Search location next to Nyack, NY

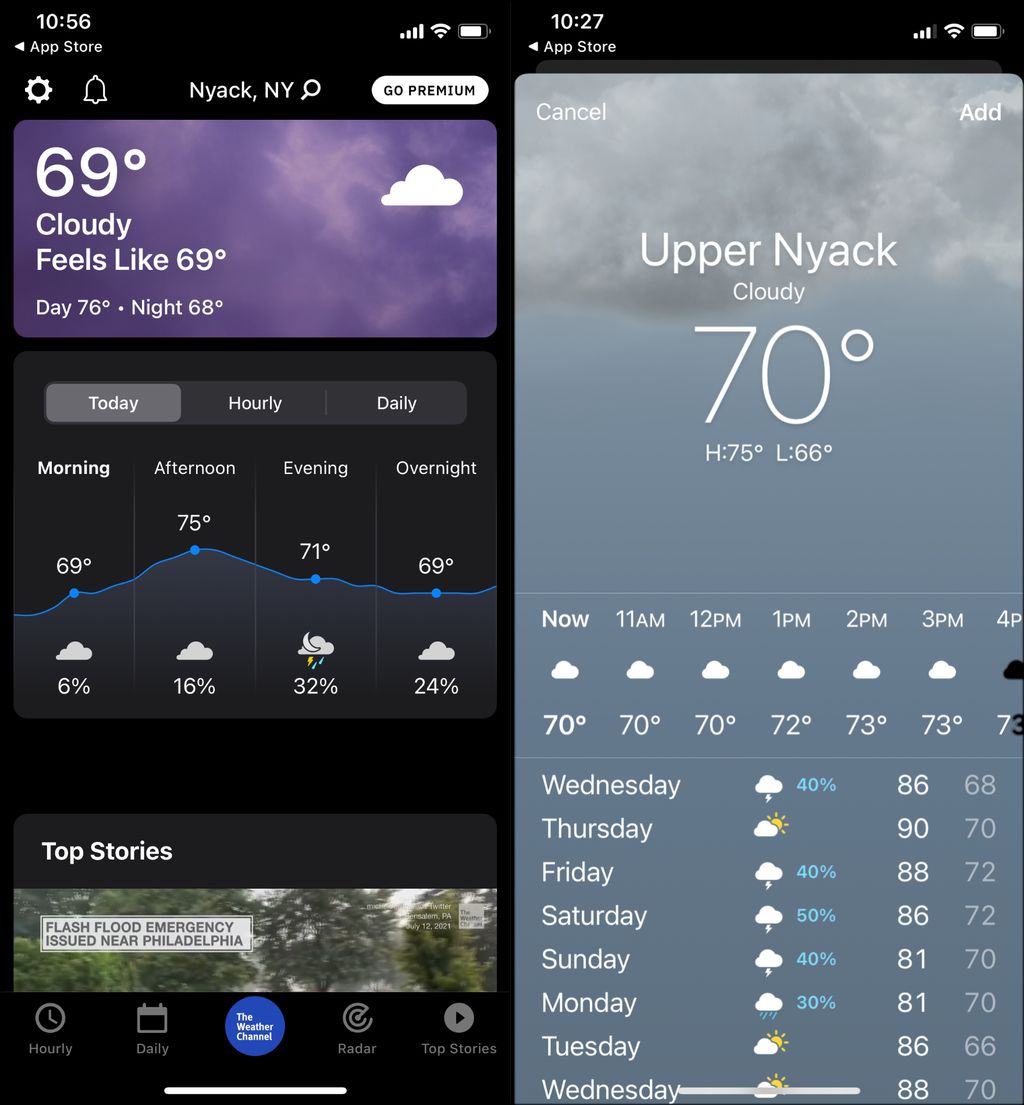(x=311, y=90)
